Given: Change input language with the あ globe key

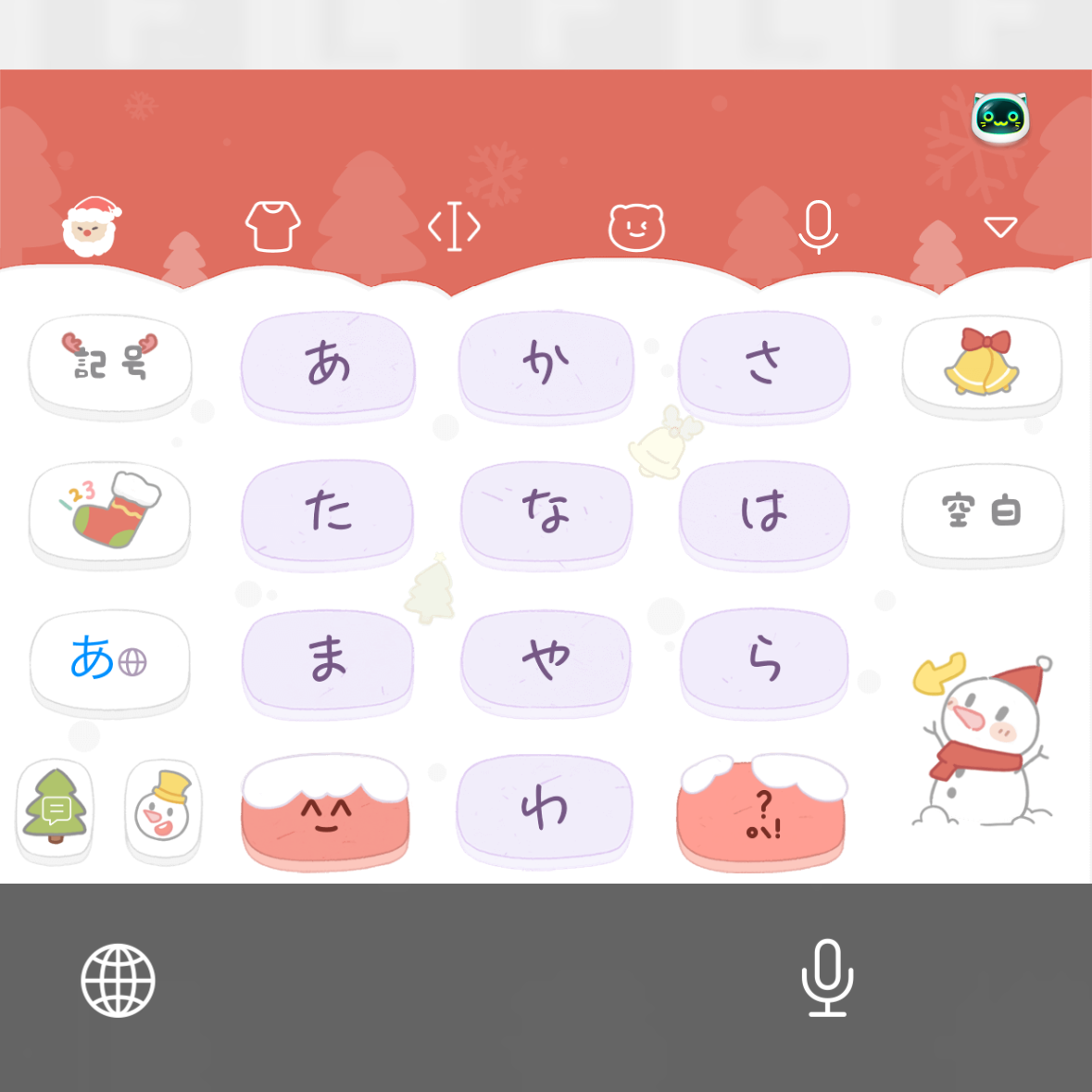Looking at the screenshot, I should click(110, 659).
